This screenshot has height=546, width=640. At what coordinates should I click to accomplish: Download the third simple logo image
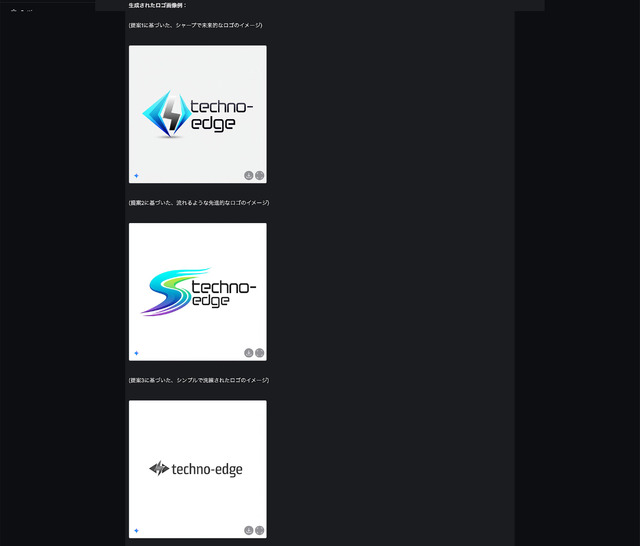pos(249,530)
